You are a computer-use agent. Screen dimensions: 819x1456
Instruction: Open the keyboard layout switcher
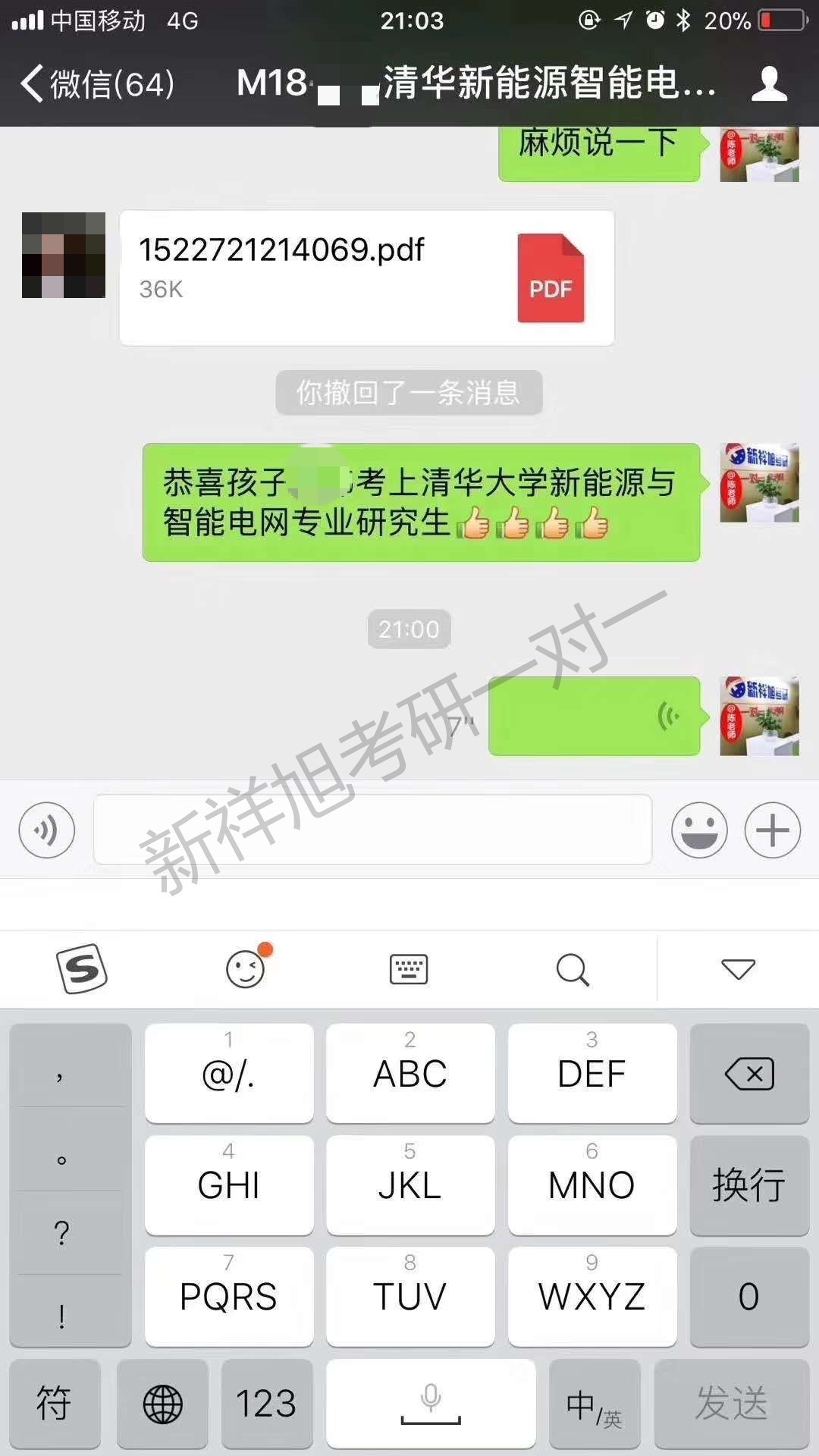click(409, 969)
